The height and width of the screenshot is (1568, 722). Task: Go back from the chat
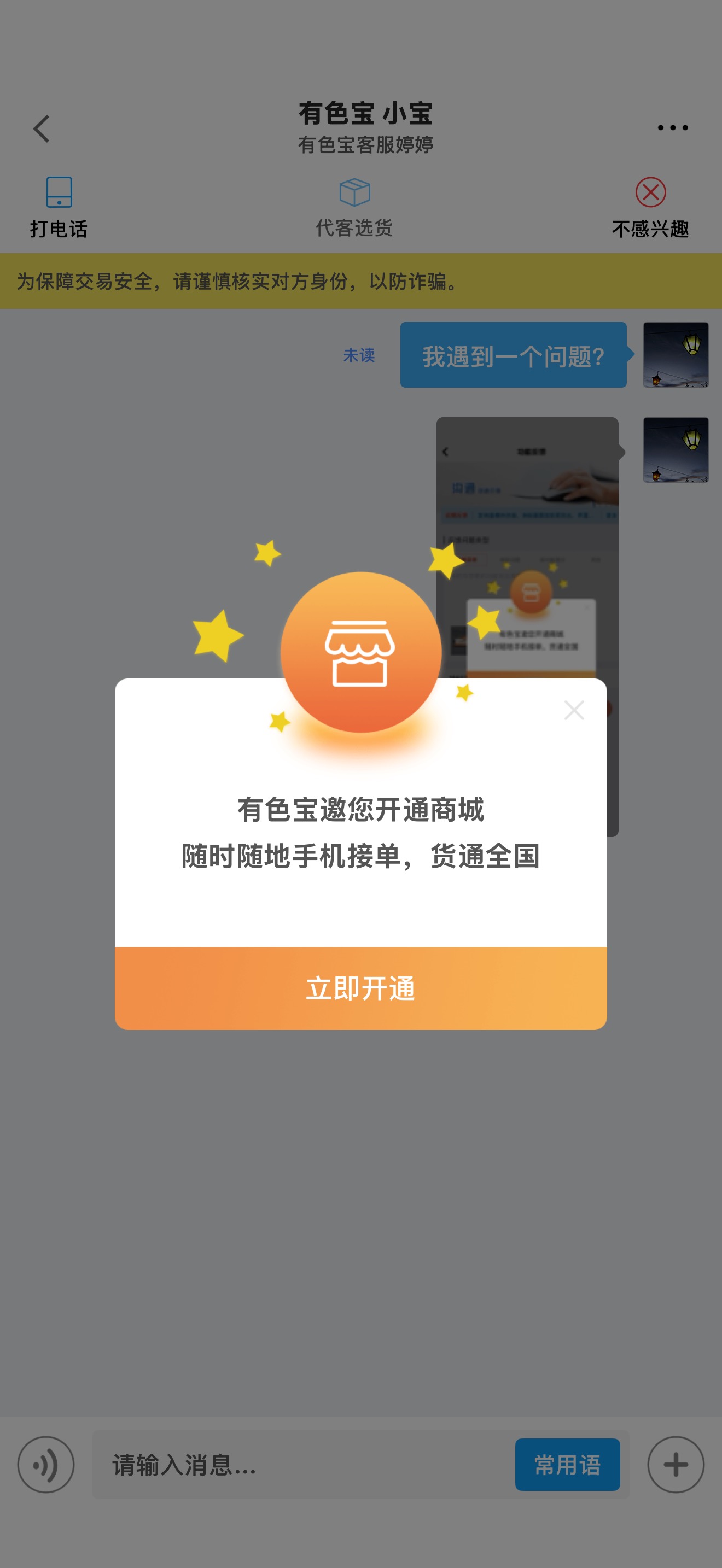pos(41,128)
